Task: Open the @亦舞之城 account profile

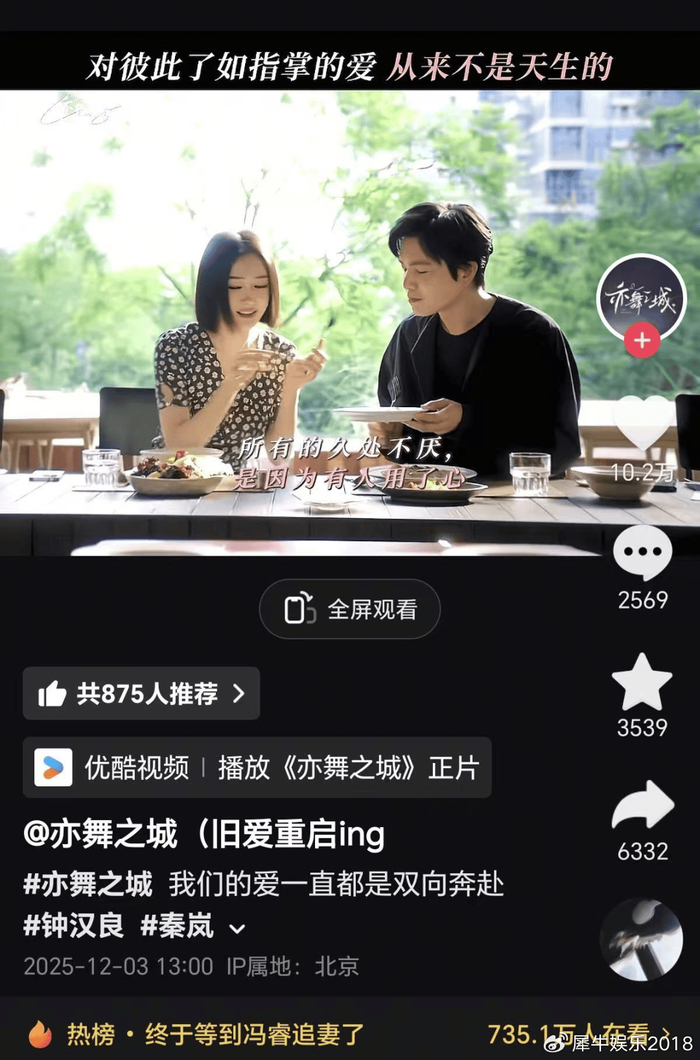Action: [100, 834]
